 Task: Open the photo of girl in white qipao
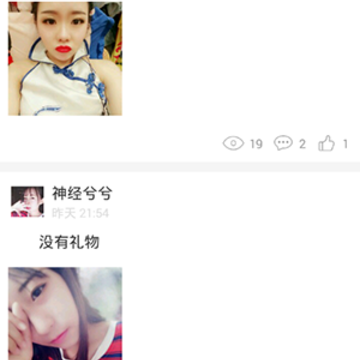coord(65,58)
